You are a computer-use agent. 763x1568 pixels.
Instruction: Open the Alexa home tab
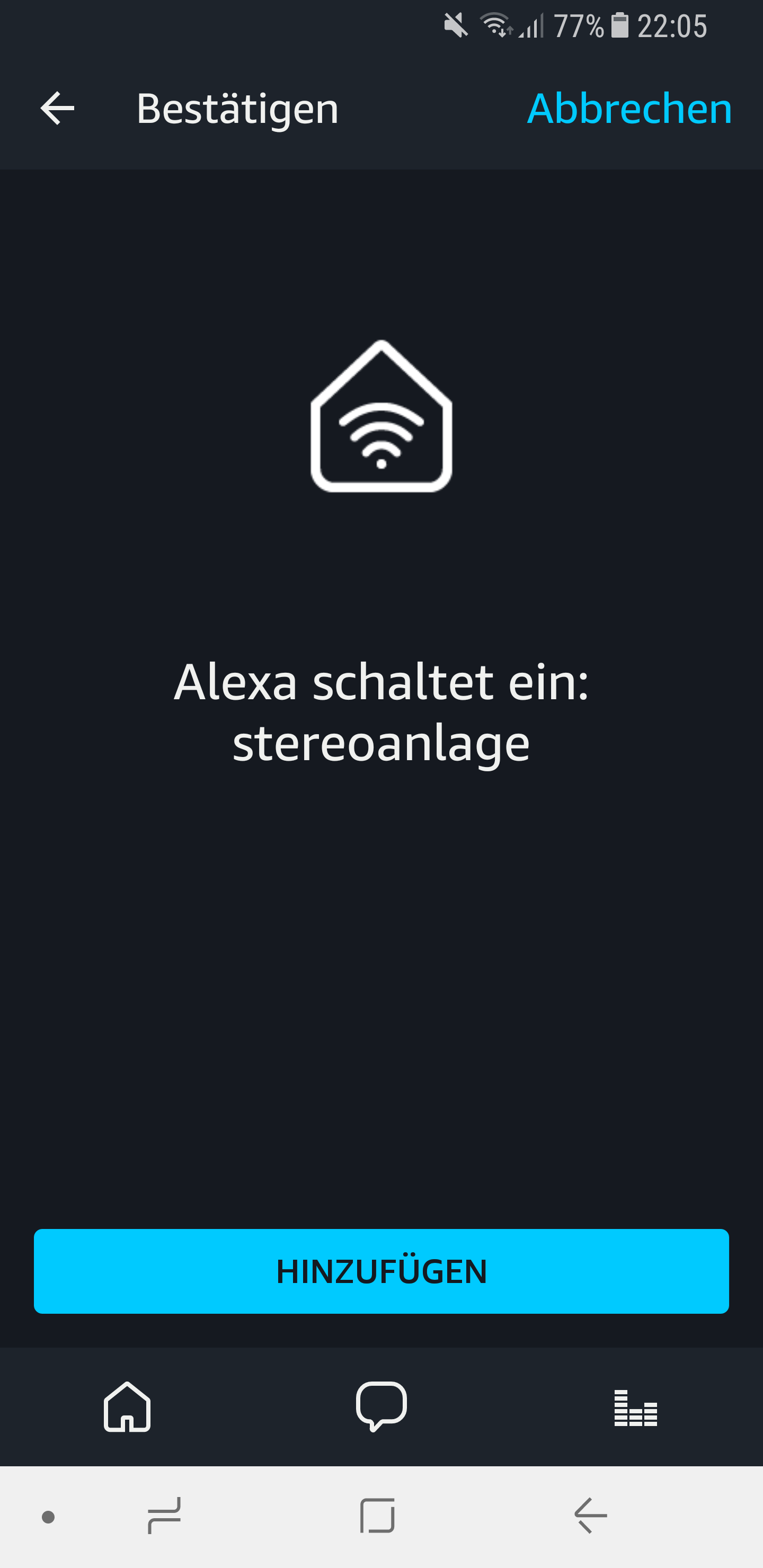[x=127, y=1406]
